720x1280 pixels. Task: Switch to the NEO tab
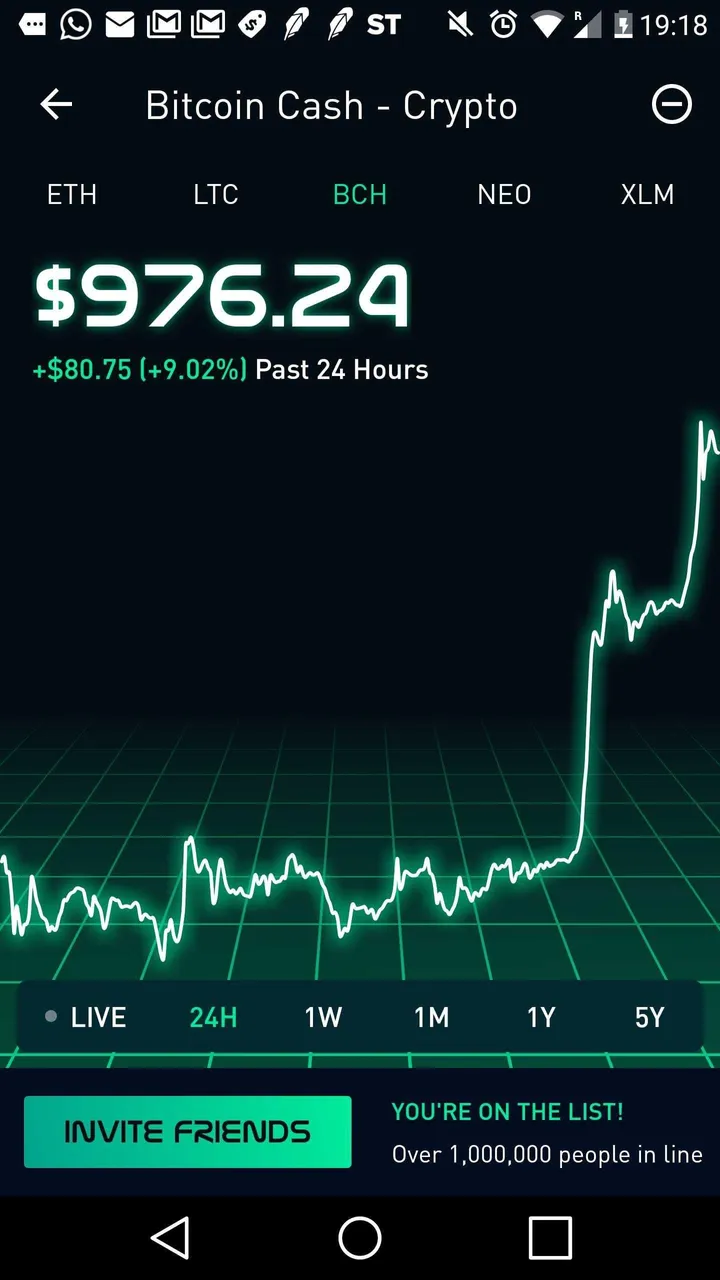point(504,194)
